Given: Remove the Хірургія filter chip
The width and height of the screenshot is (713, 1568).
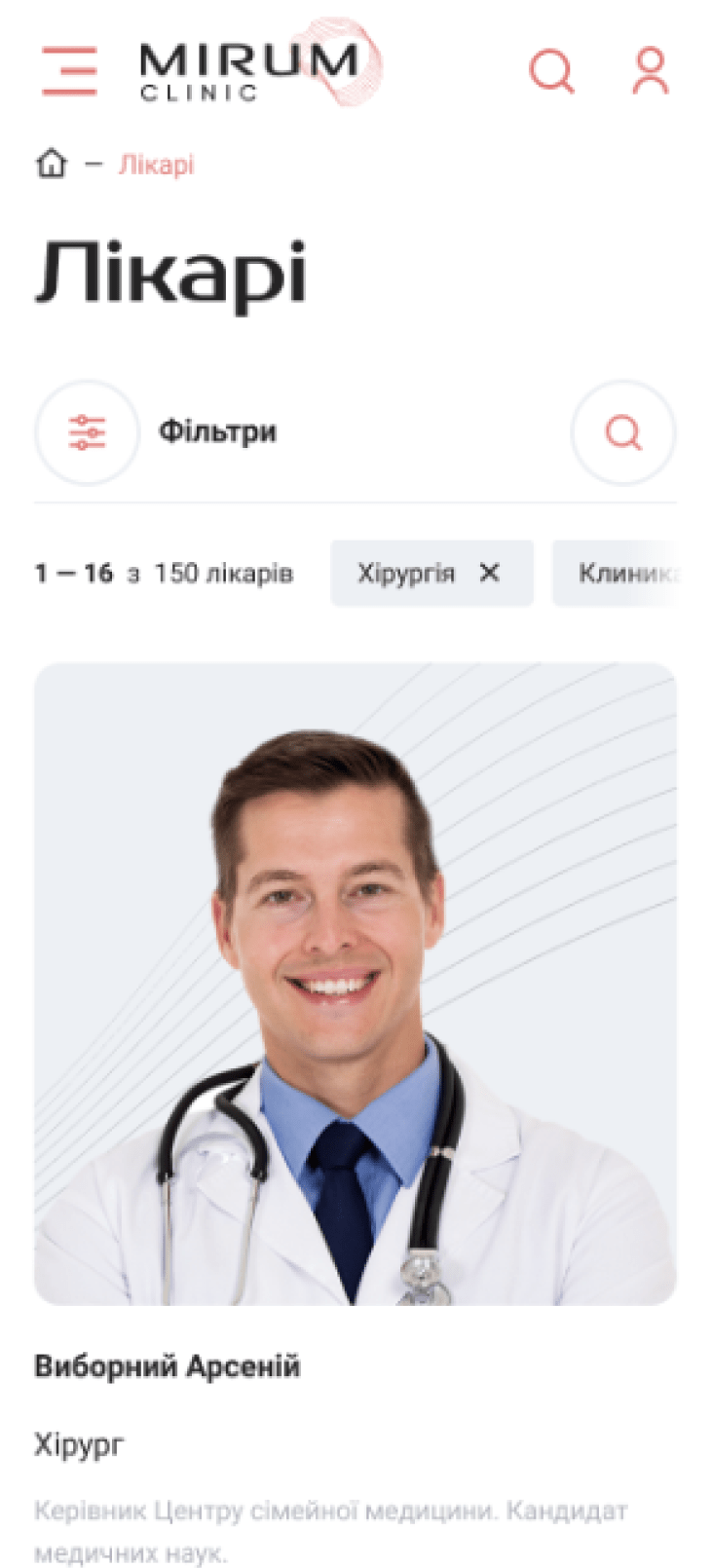Looking at the screenshot, I should click(489, 573).
